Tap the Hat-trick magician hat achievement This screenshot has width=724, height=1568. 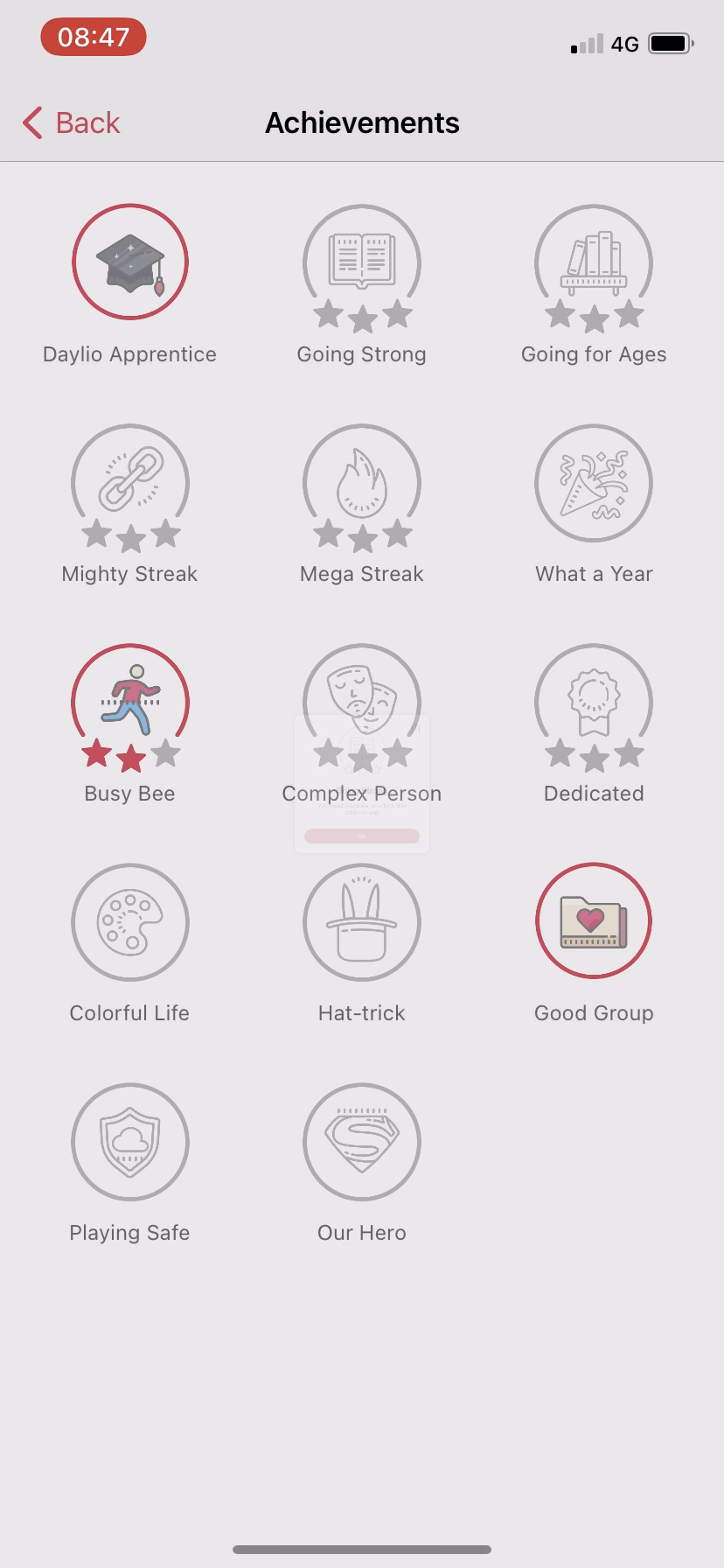point(361,923)
